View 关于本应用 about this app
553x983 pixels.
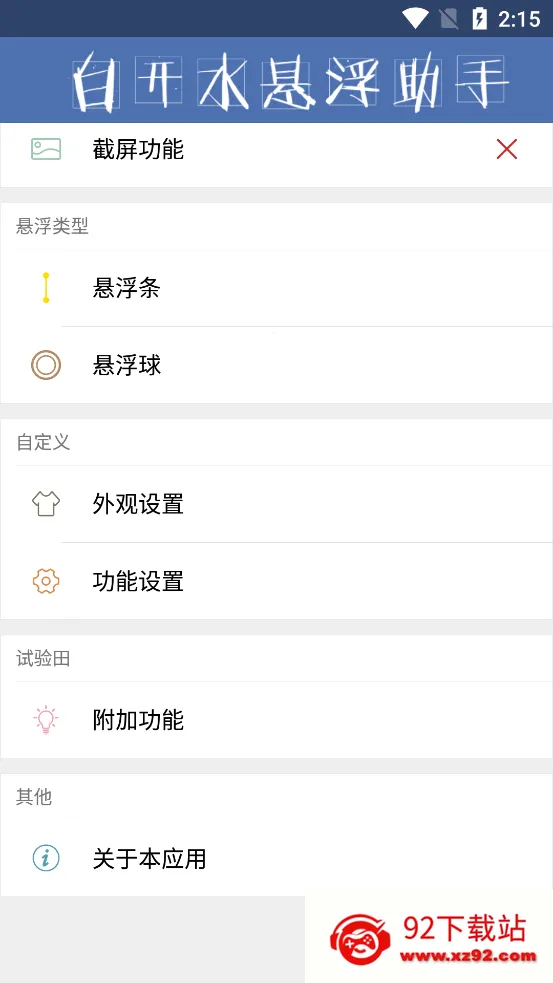pos(276,859)
